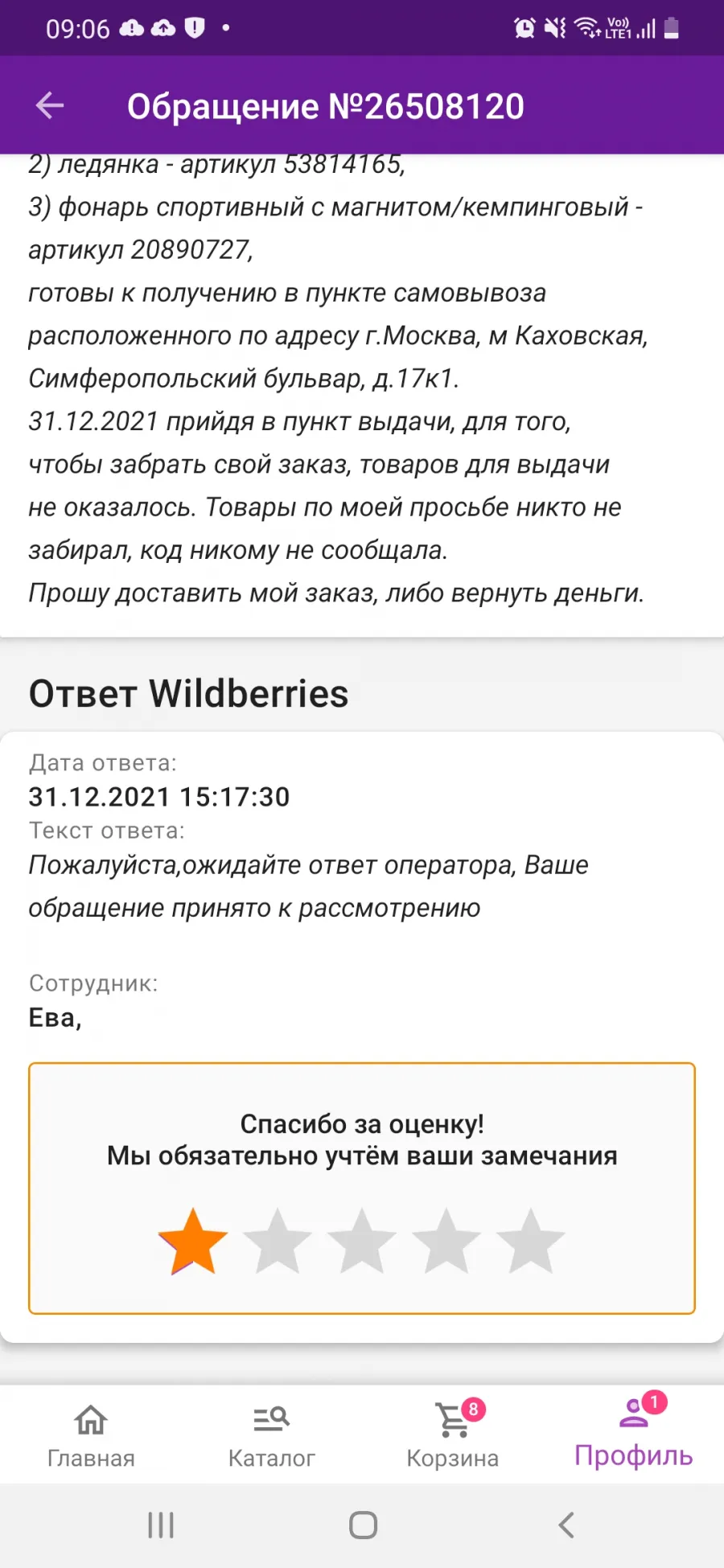Switch to the Профиль tab
This screenshot has width=724, height=1568.
(634, 1435)
